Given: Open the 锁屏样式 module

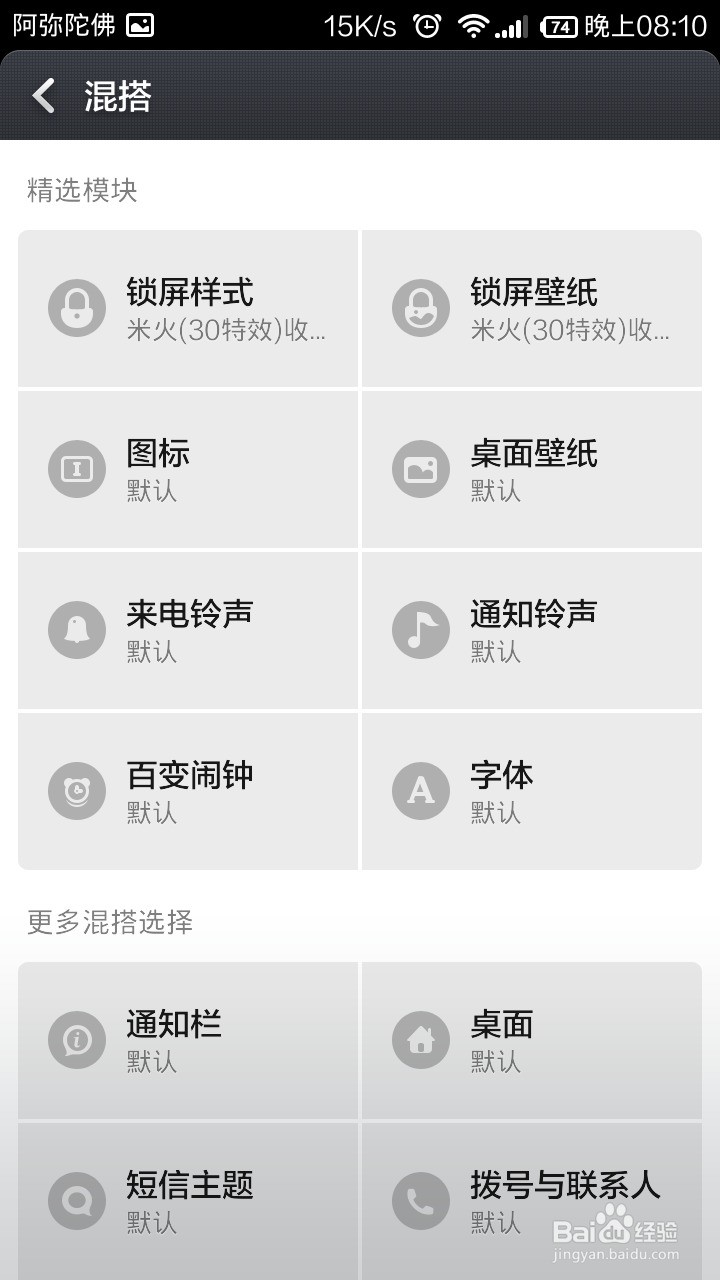Looking at the screenshot, I should tap(188, 309).
